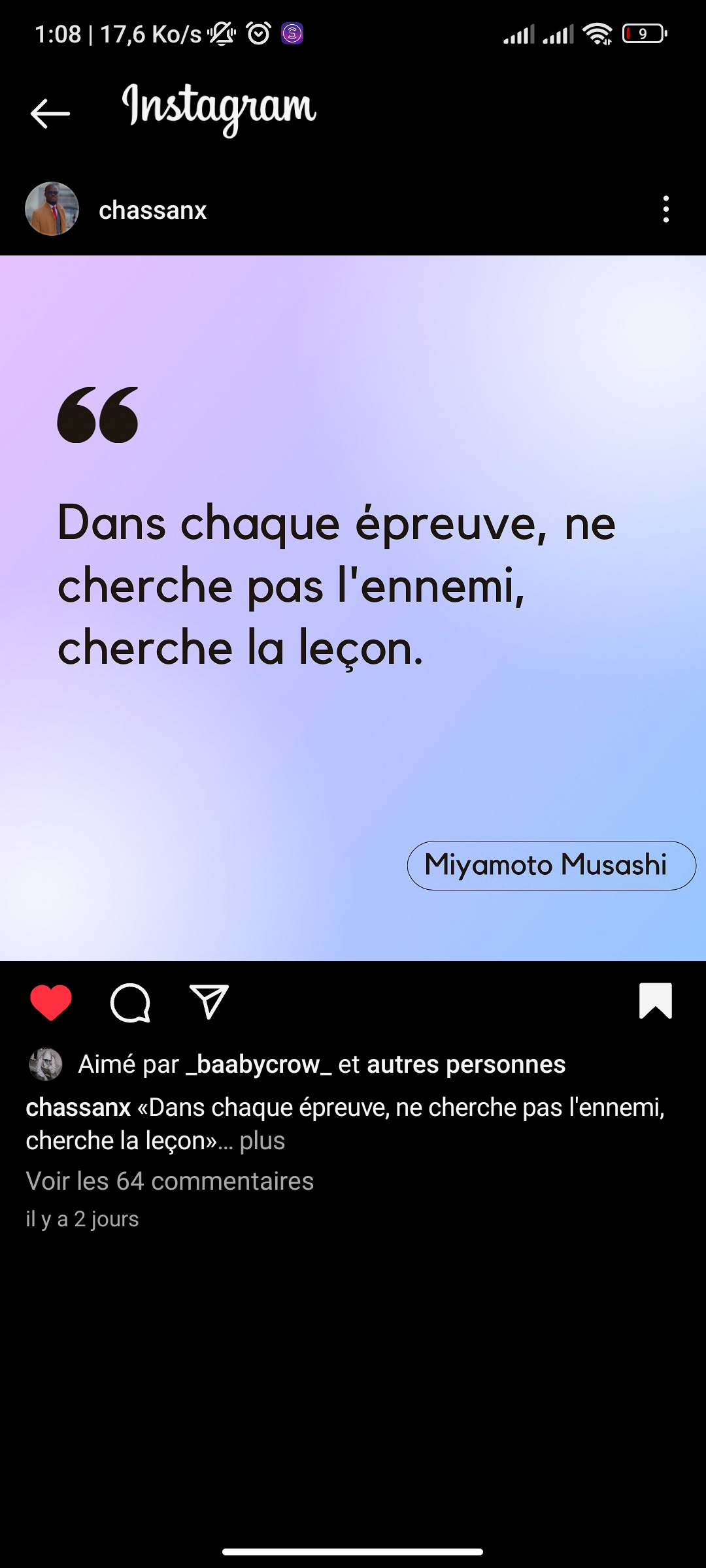This screenshot has height=1568, width=706.
Task: Remove the post from saved bookmarks
Action: tap(655, 1001)
